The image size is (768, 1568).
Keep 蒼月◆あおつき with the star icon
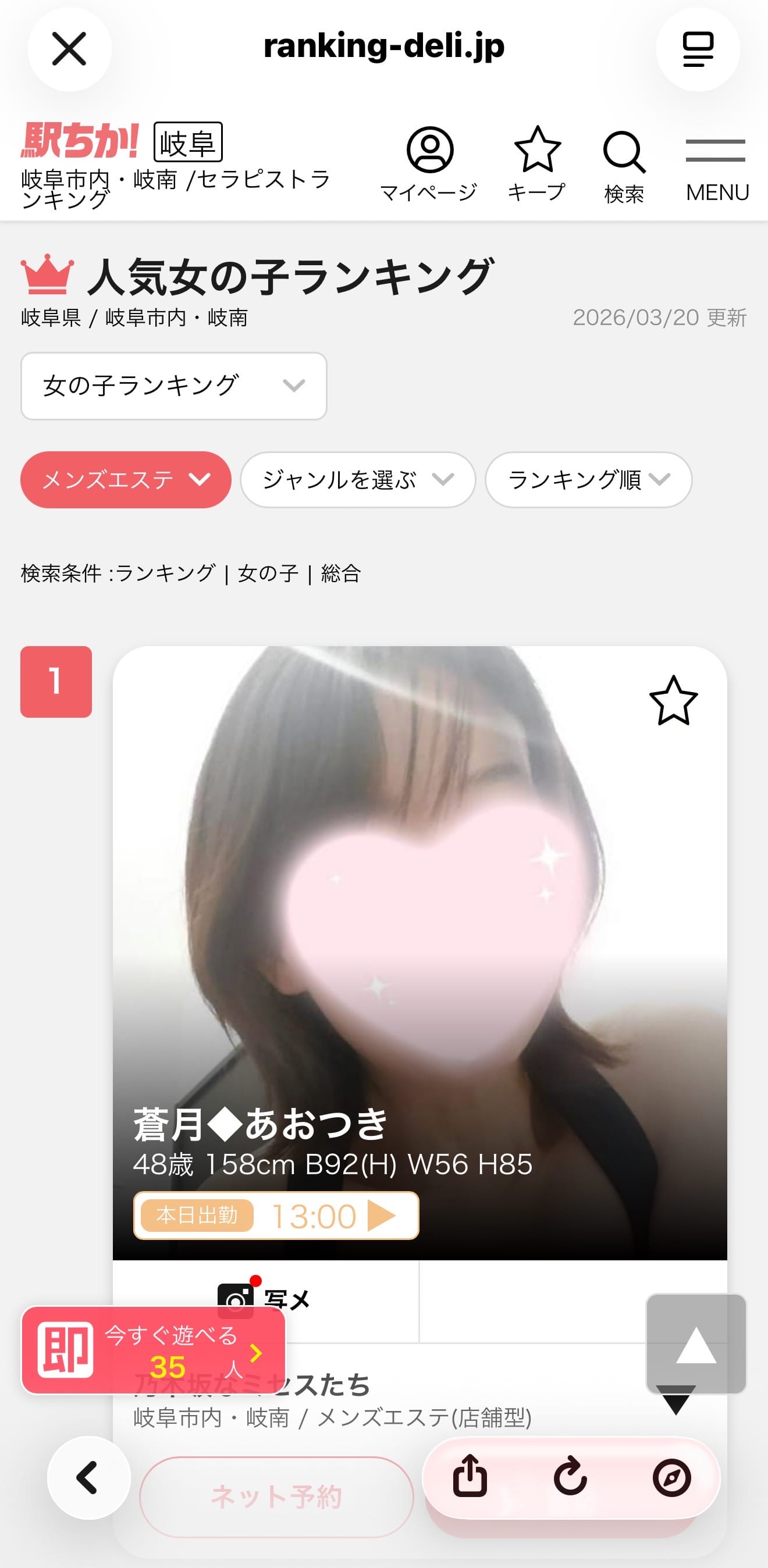pos(673,701)
